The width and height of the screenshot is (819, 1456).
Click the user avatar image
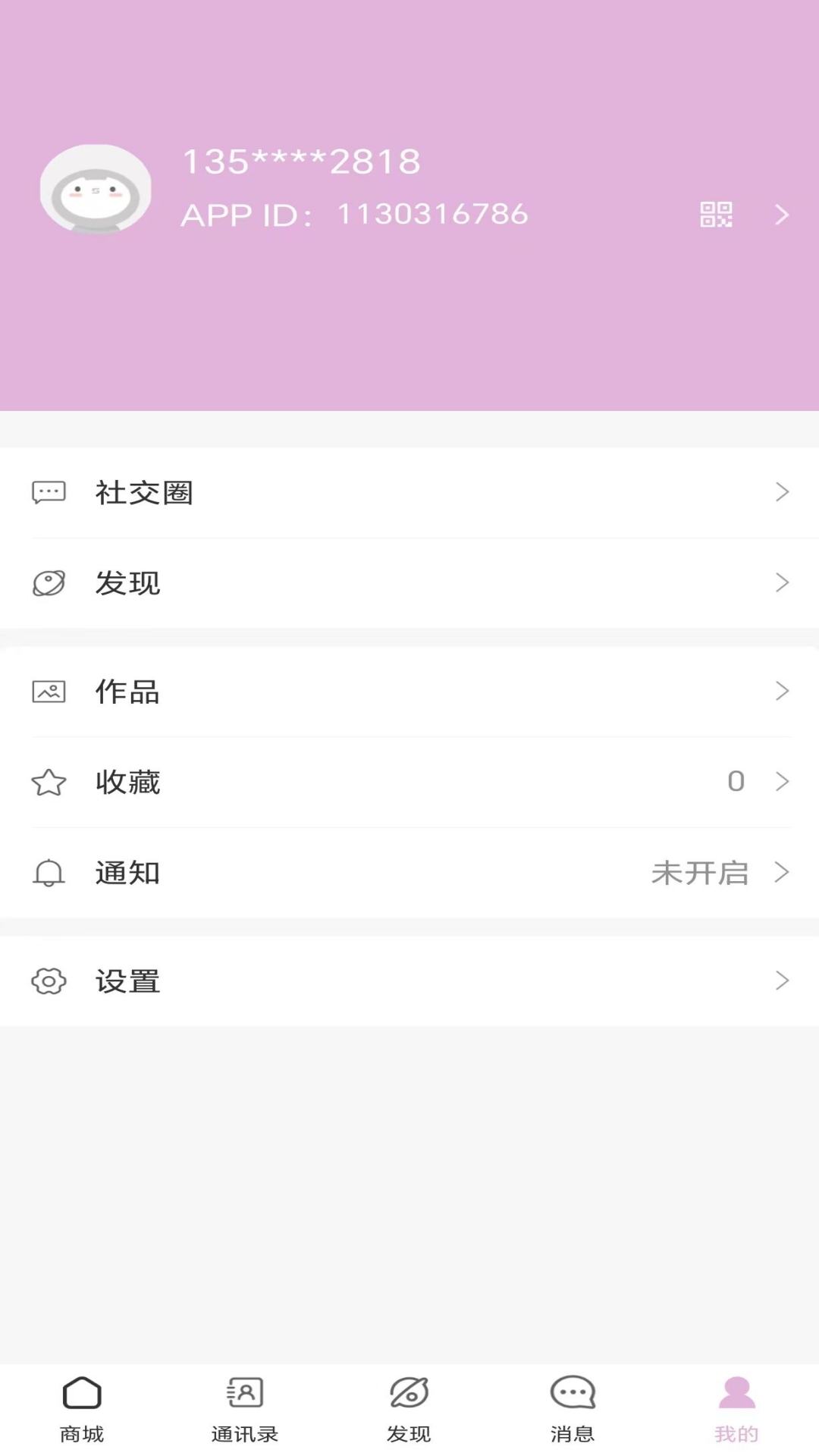pyautogui.click(x=95, y=189)
